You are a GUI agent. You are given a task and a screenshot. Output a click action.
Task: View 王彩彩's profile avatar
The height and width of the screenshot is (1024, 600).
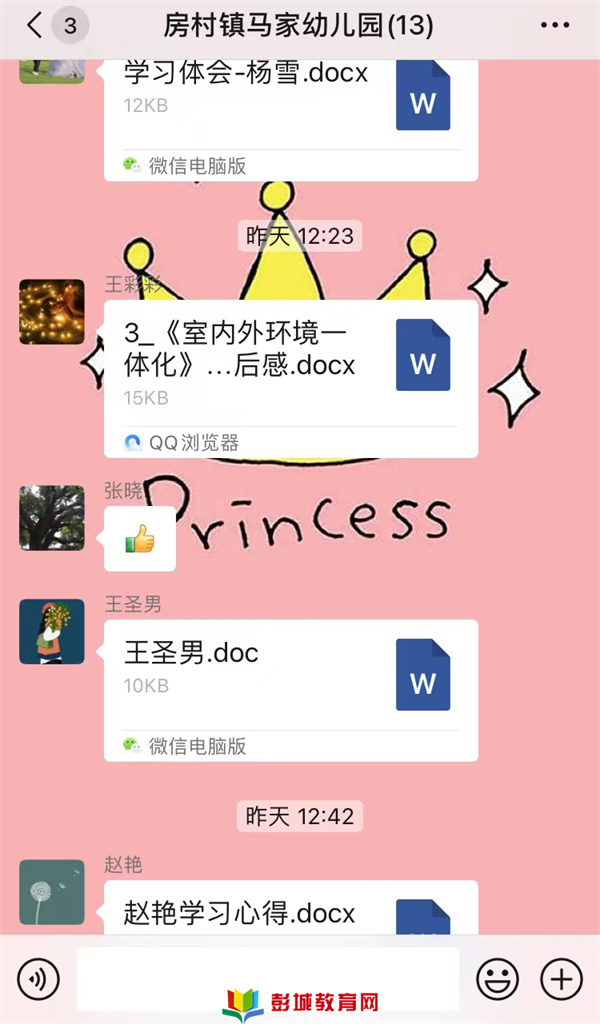click(x=52, y=312)
